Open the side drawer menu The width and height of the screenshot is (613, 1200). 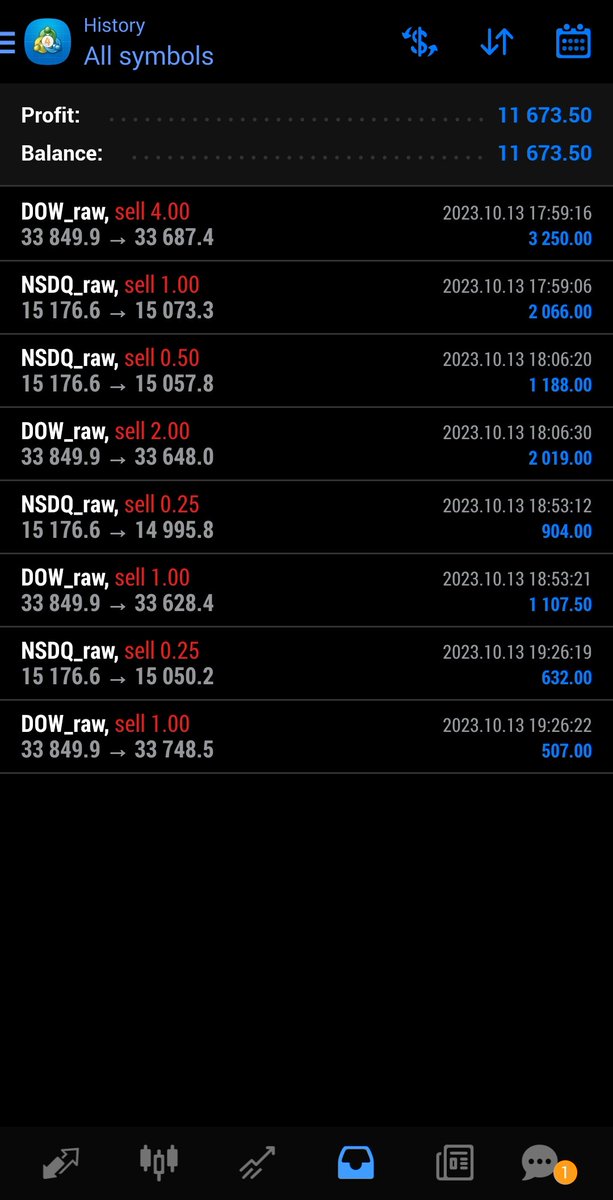click(8, 42)
